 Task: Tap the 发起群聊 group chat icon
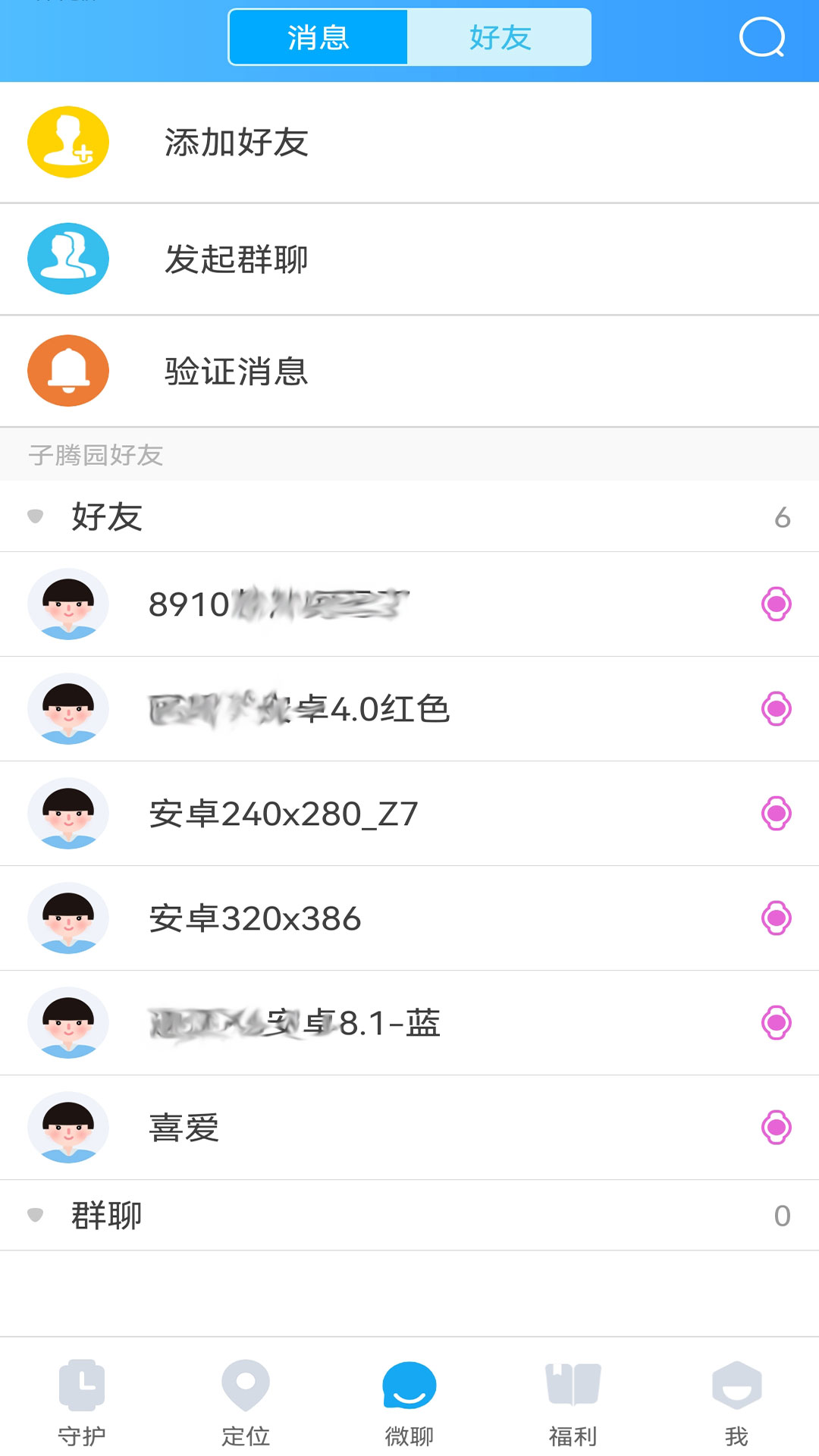pyautogui.click(x=67, y=259)
